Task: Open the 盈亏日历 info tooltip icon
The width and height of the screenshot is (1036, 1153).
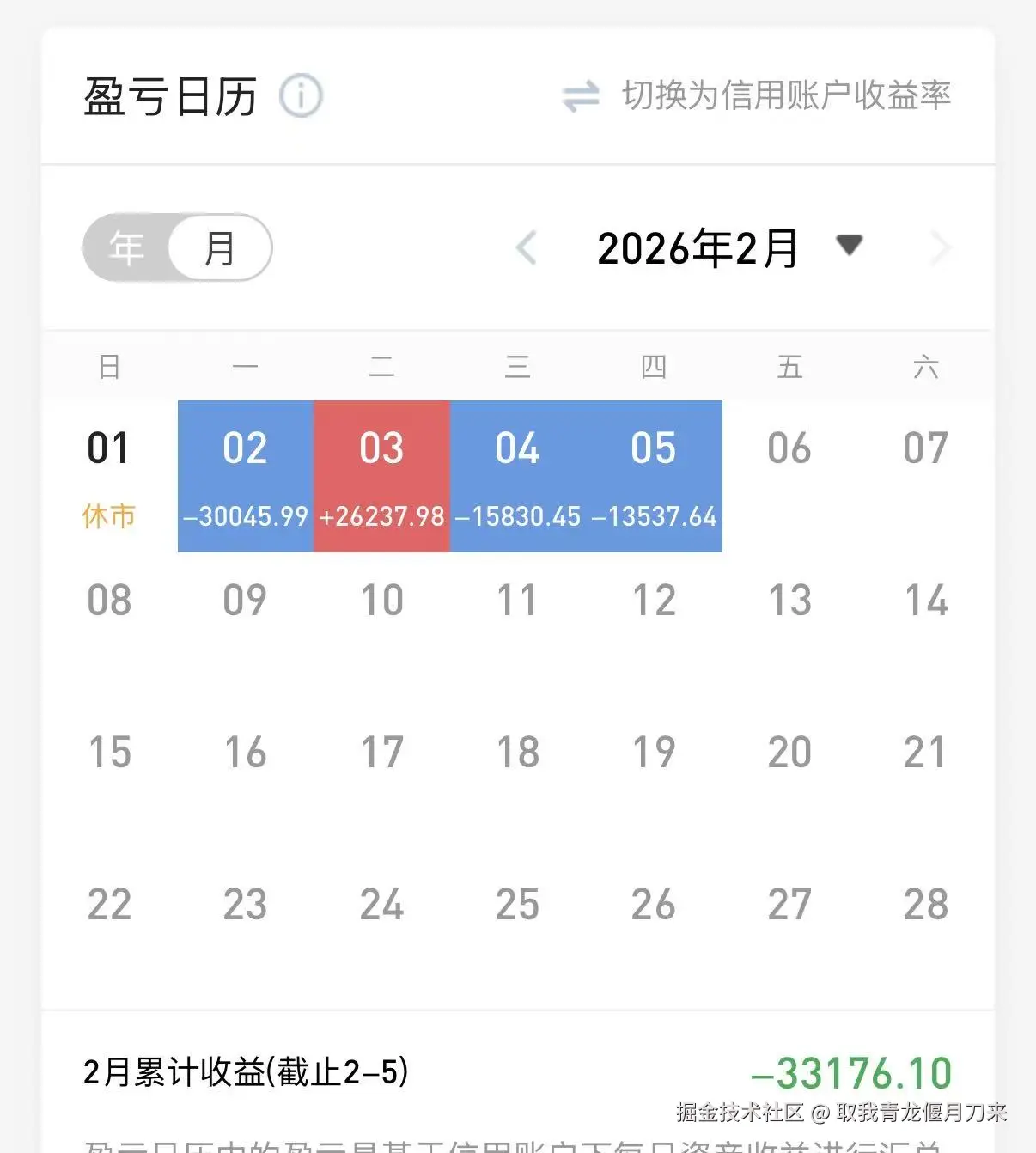Action: [x=301, y=96]
